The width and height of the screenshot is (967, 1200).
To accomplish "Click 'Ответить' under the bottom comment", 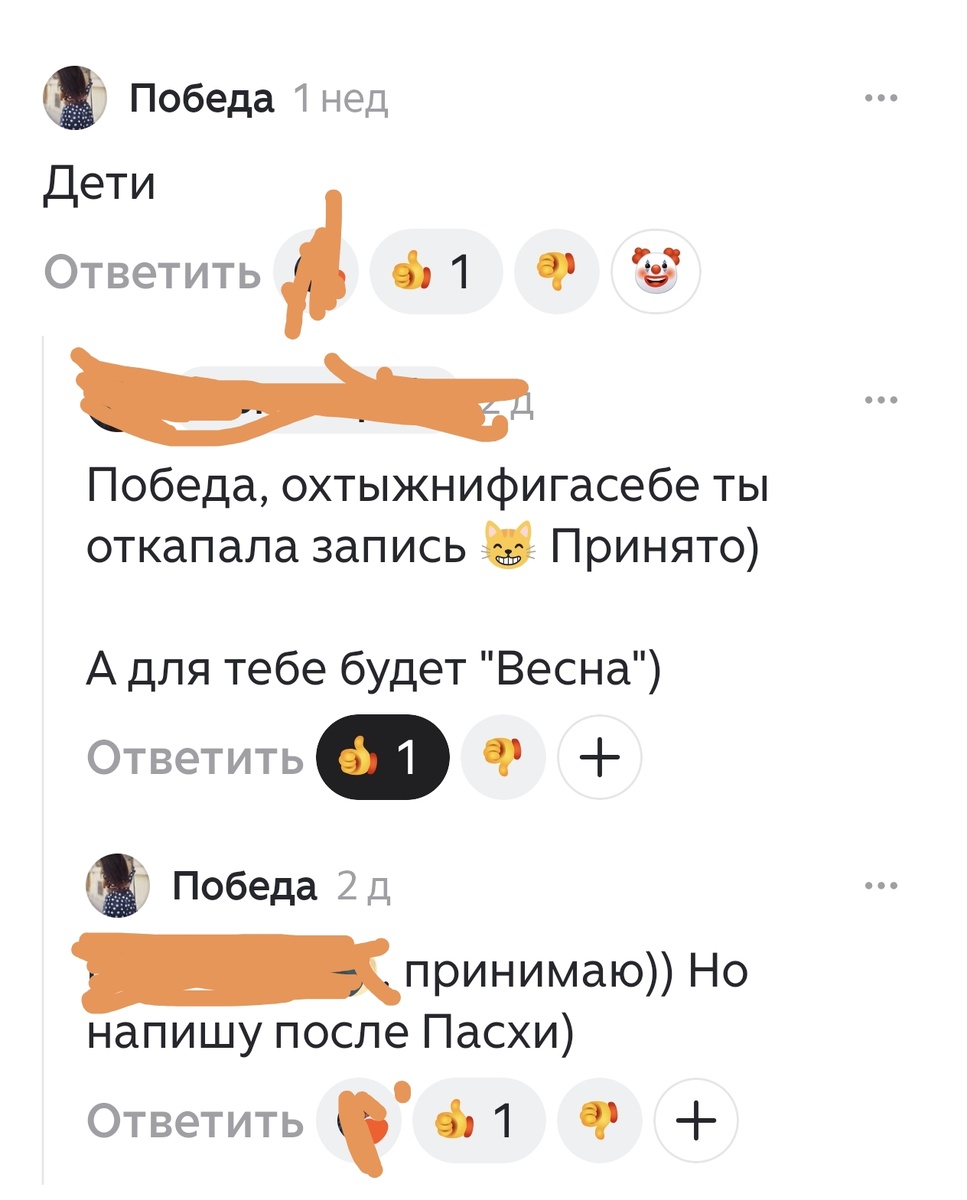I will 196,1120.
